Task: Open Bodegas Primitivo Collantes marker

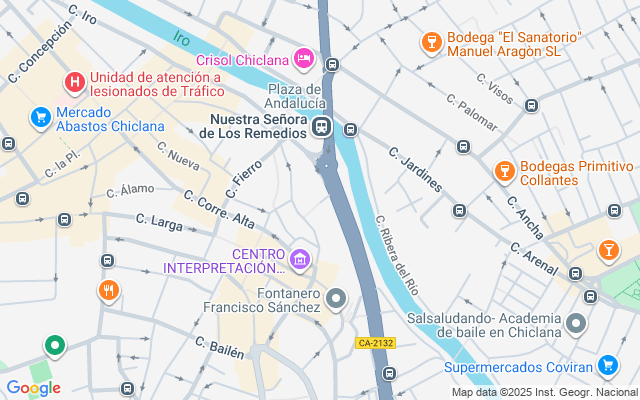Action: pyautogui.click(x=504, y=170)
